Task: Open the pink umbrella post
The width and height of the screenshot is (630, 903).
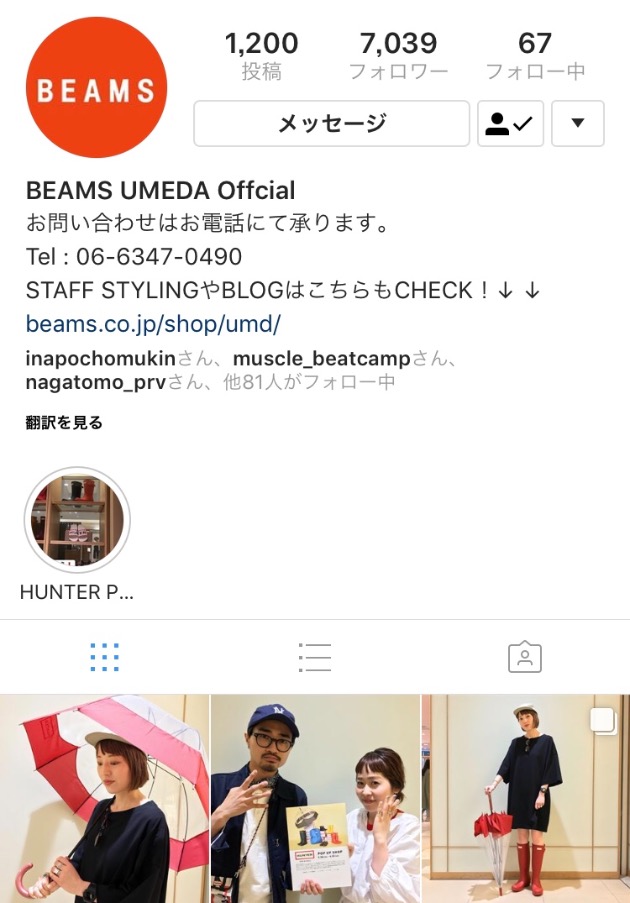Action: (104, 798)
